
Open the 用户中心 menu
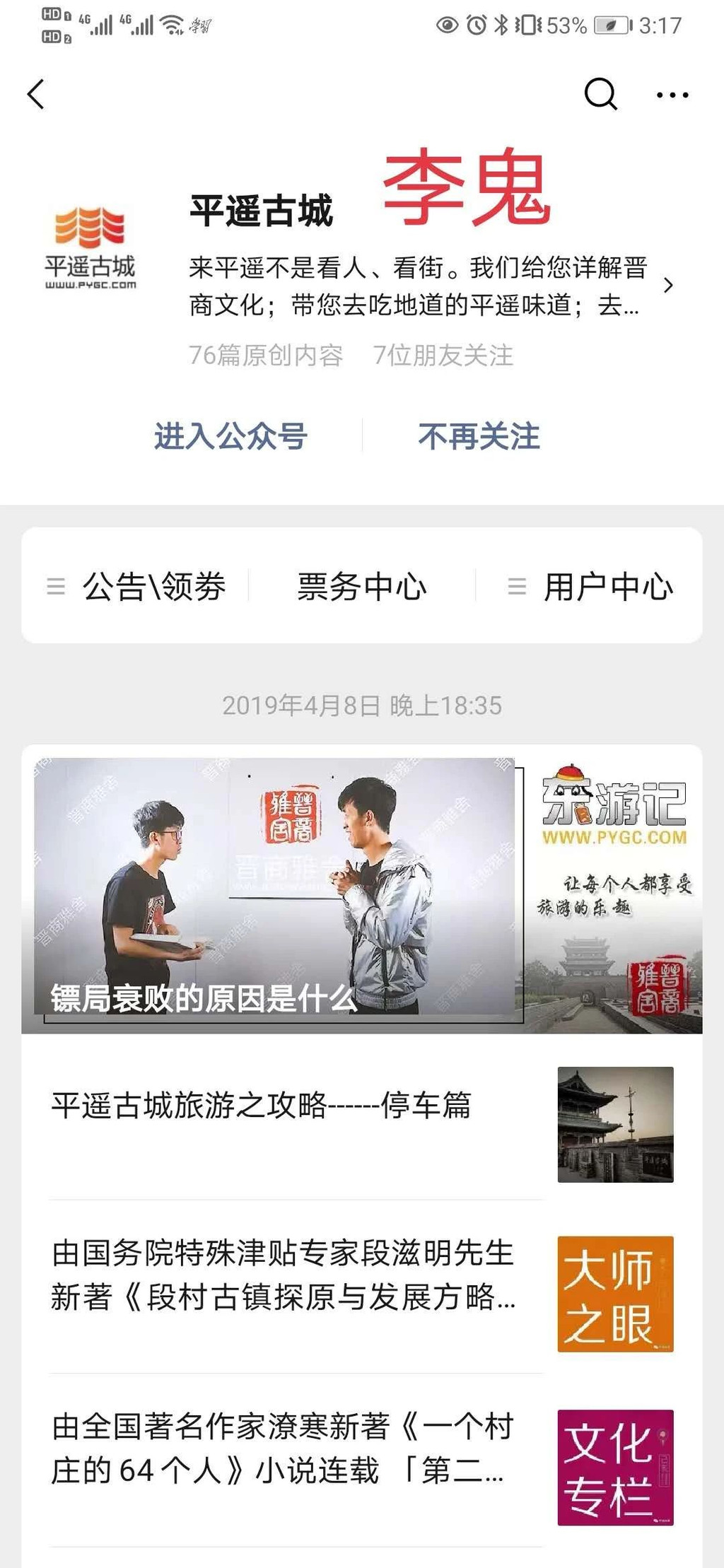point(590,586)
